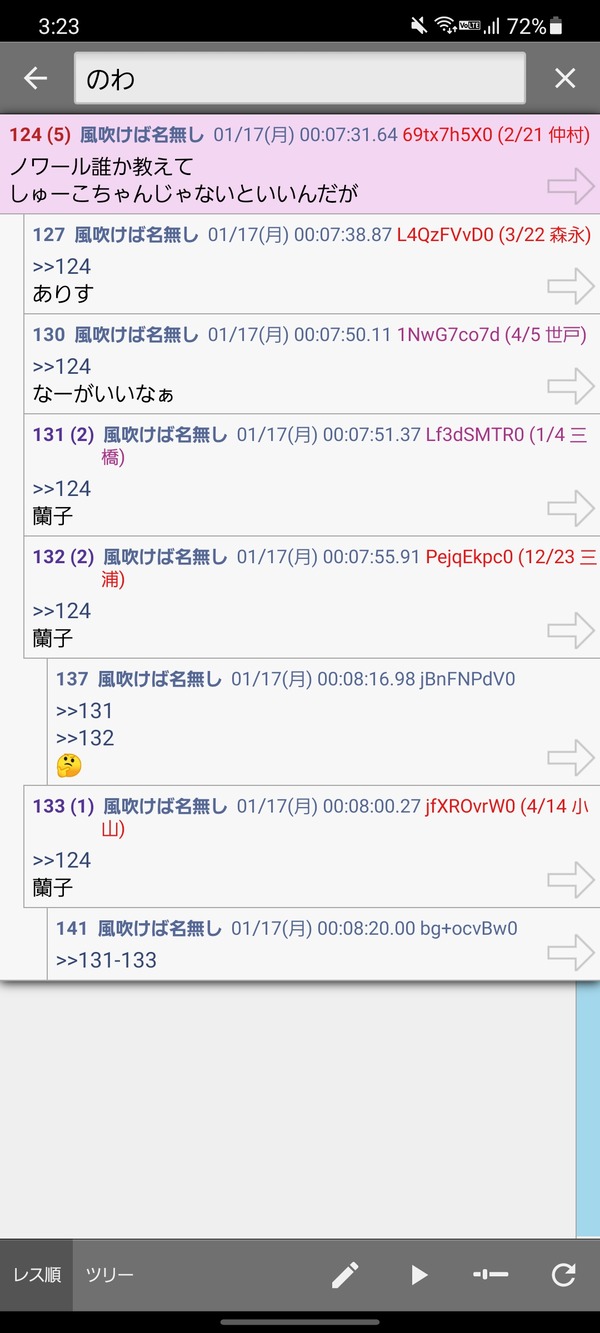Image resolution: width=600 pixels, height=1333 pixels.
Task: Switch to the レス順 view
Action: (x=36, y=1275)
